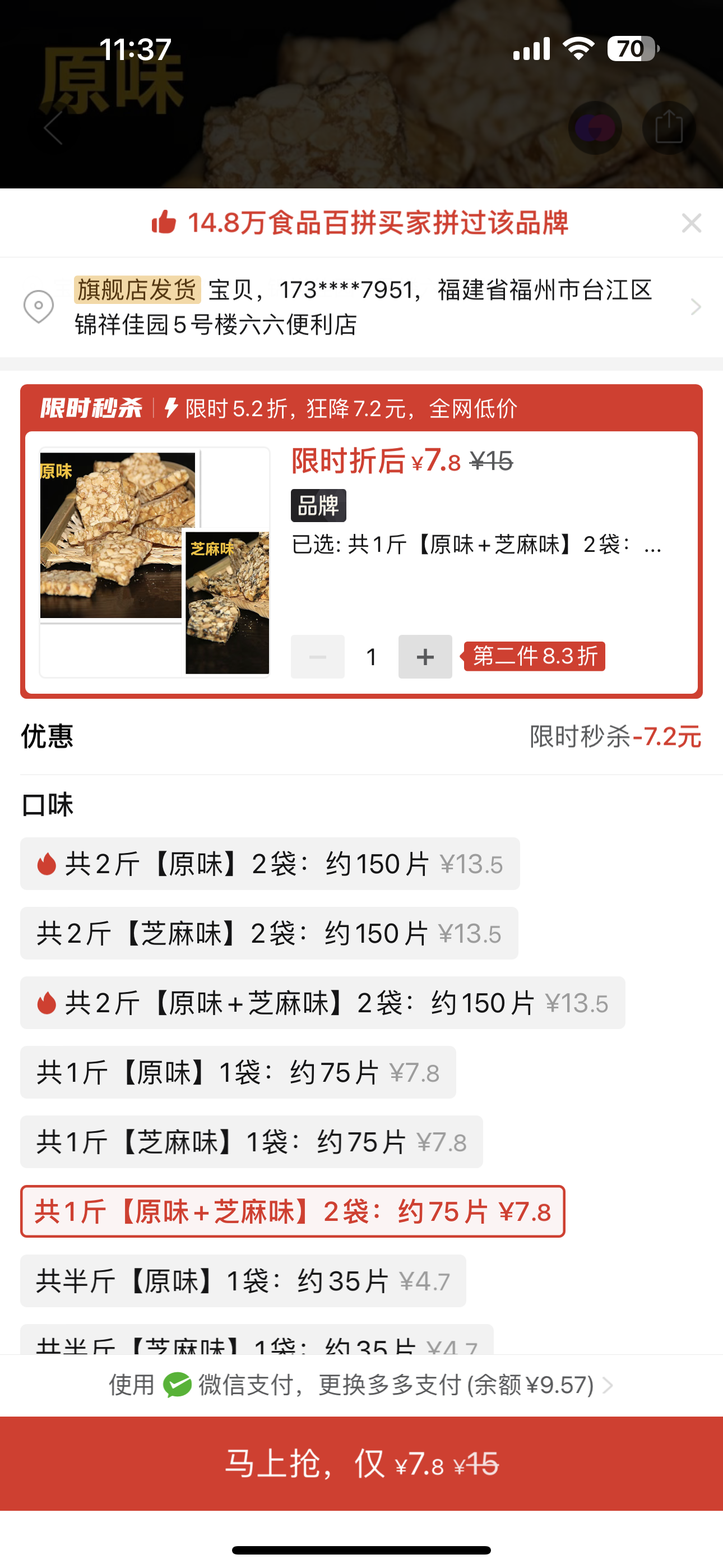
Task: Go back using the top-left arrow
Action: point(54,127)
